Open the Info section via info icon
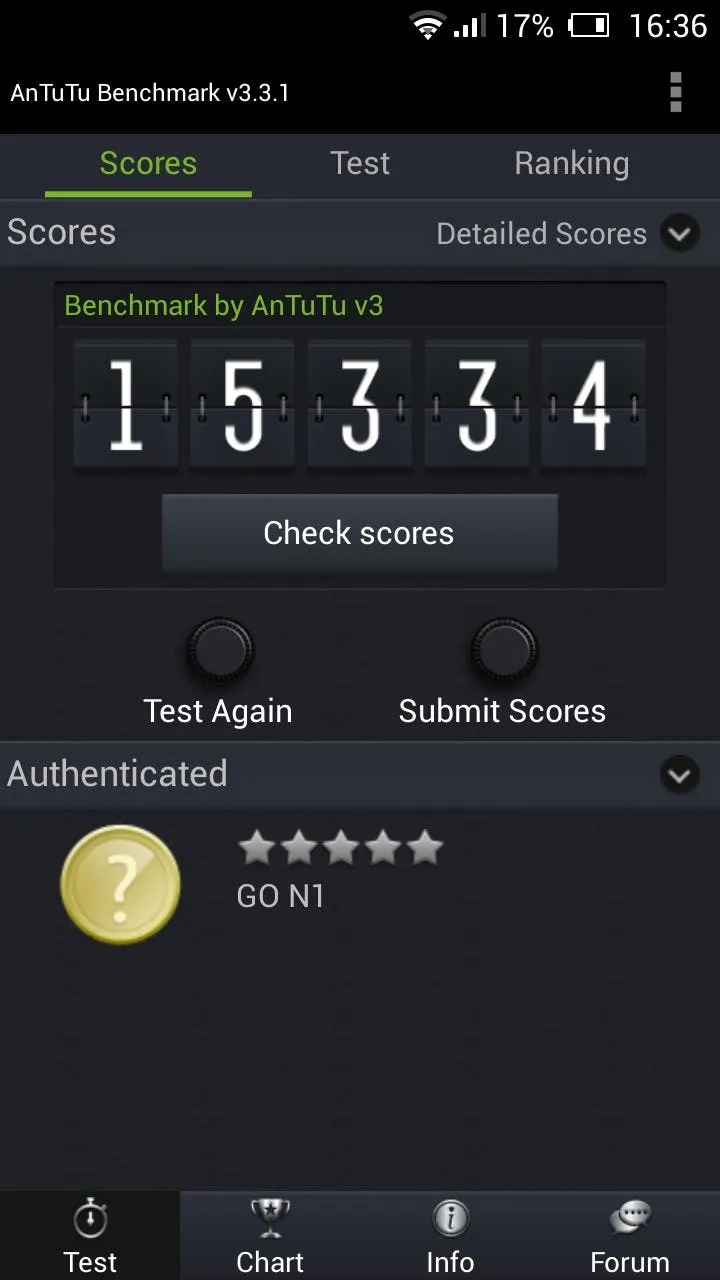This screenshot has height=1280, width=720. pos(450,1234)
